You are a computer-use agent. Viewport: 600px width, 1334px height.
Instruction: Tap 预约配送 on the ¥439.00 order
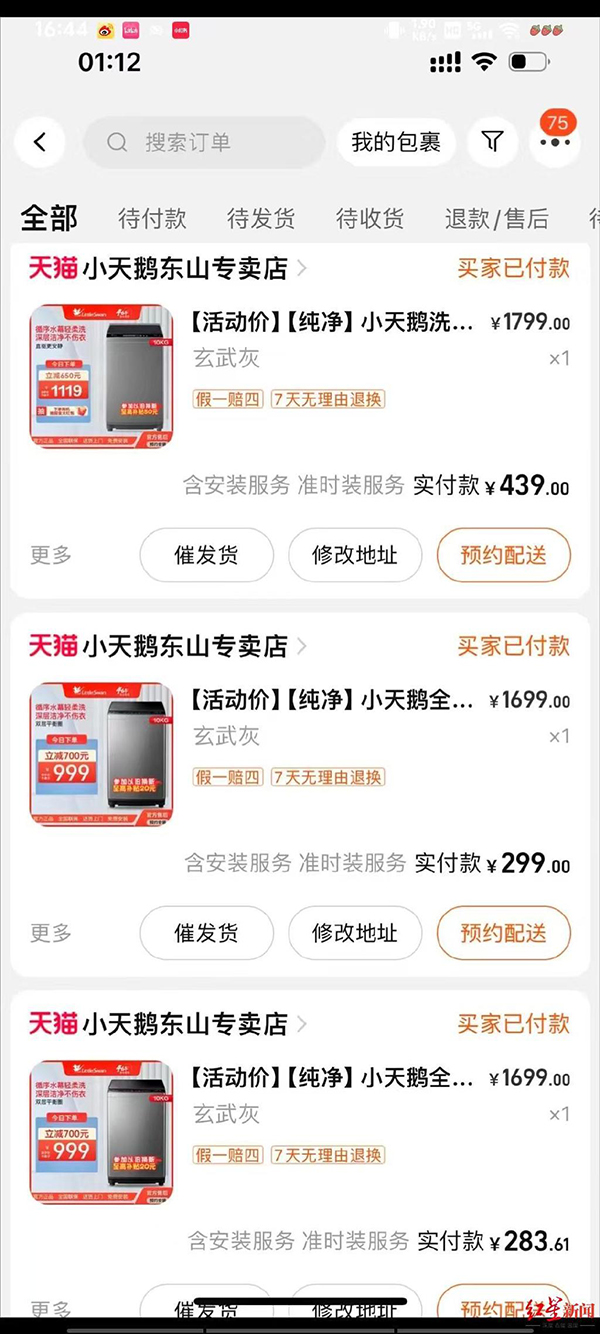point(504,555)
